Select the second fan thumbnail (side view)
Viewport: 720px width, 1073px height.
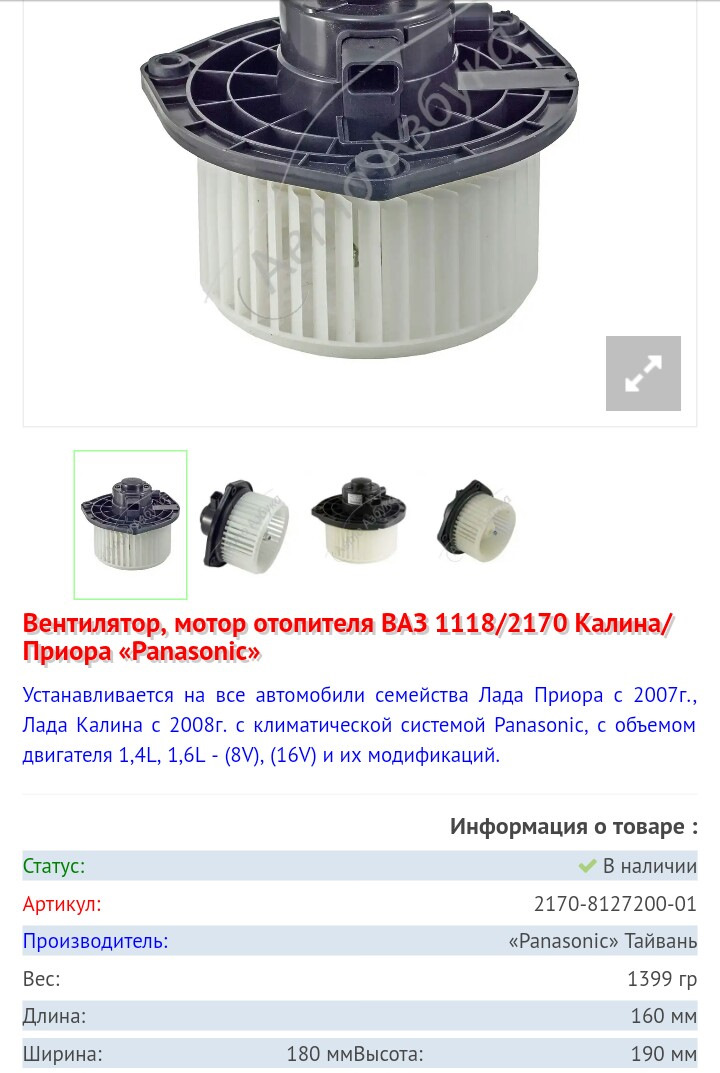tap(245, 524)
